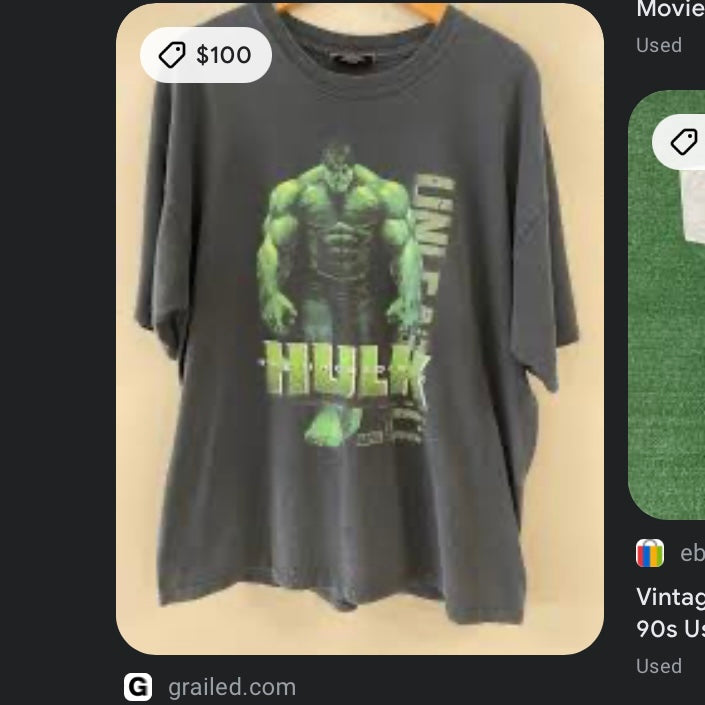Open the $100 Hulk shirt listing

pyautogui.click(x=360, y=330)
